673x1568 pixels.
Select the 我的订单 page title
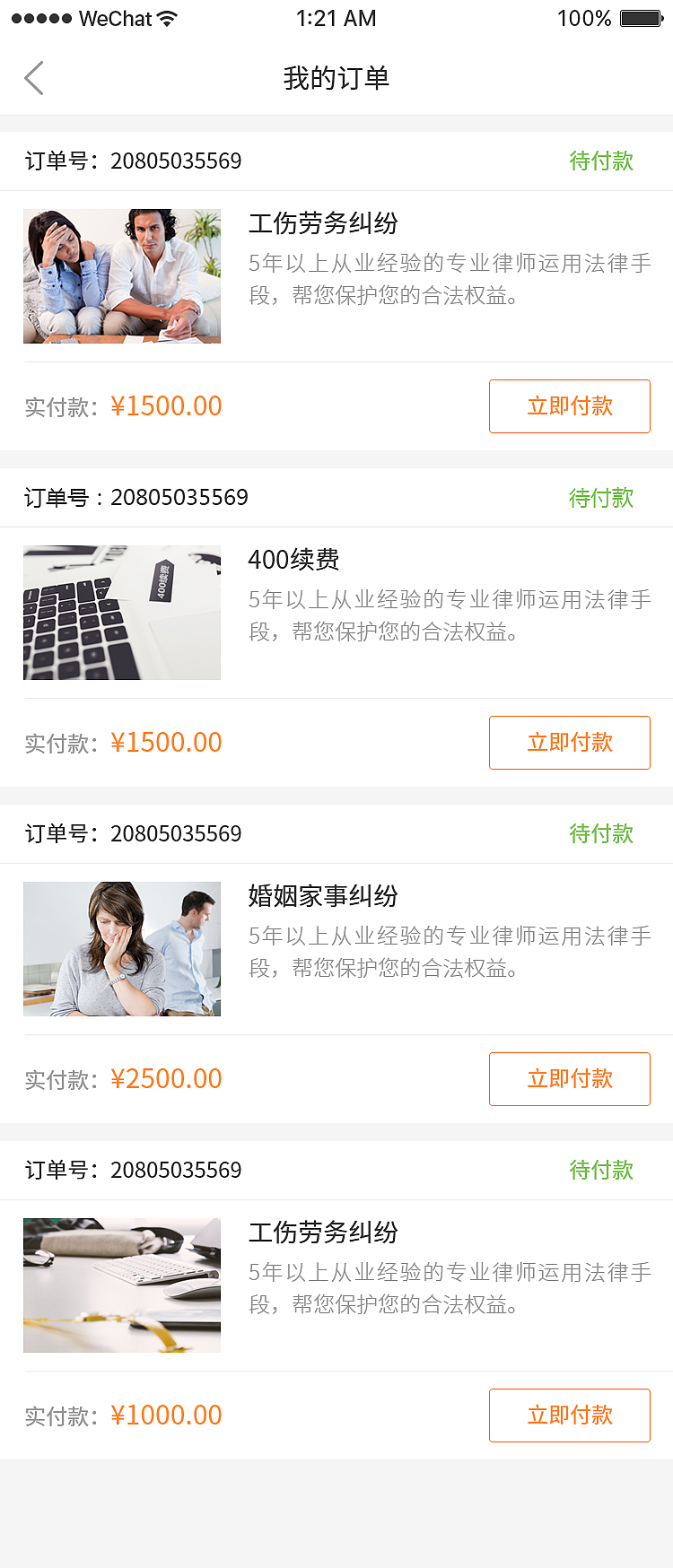tap(336, 78)
